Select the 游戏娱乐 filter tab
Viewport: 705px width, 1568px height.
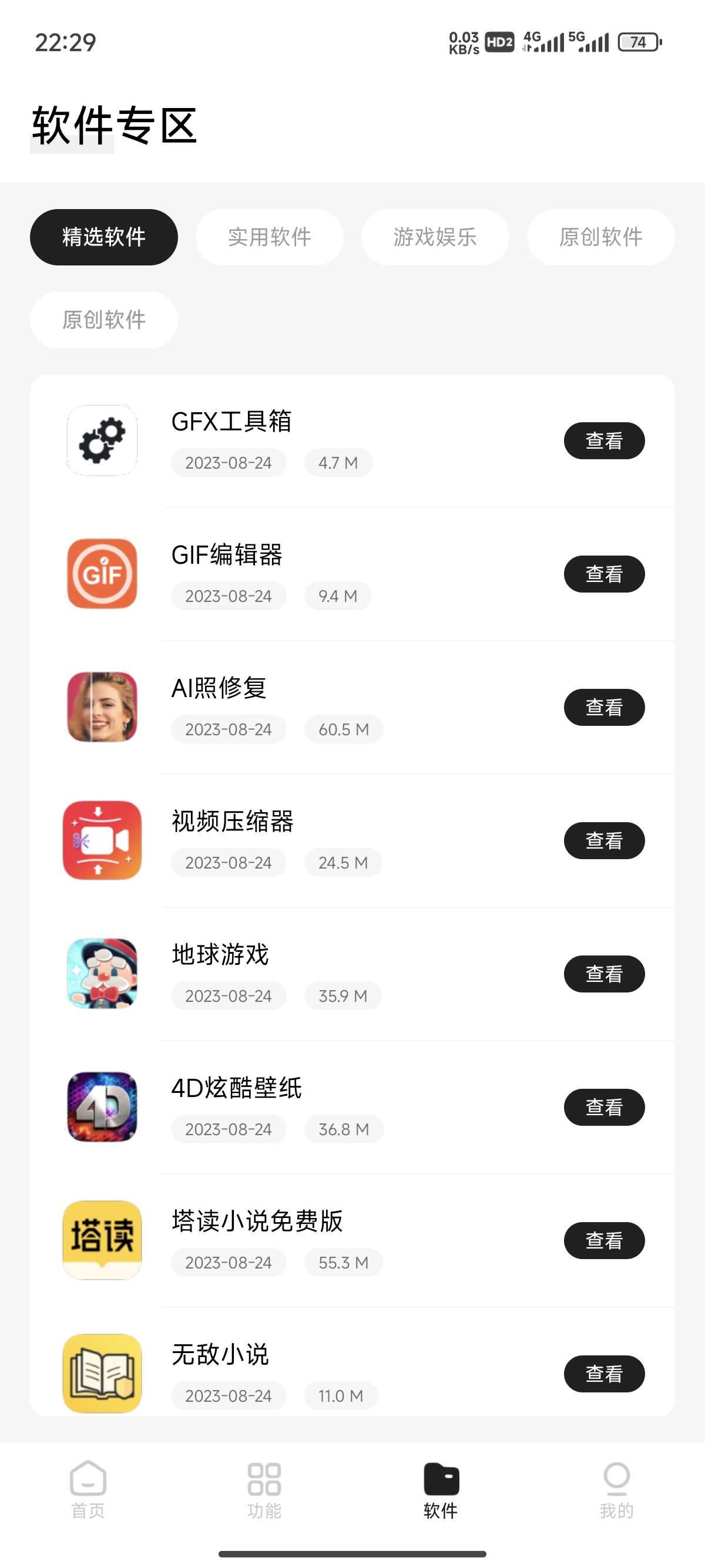(435, 237)
